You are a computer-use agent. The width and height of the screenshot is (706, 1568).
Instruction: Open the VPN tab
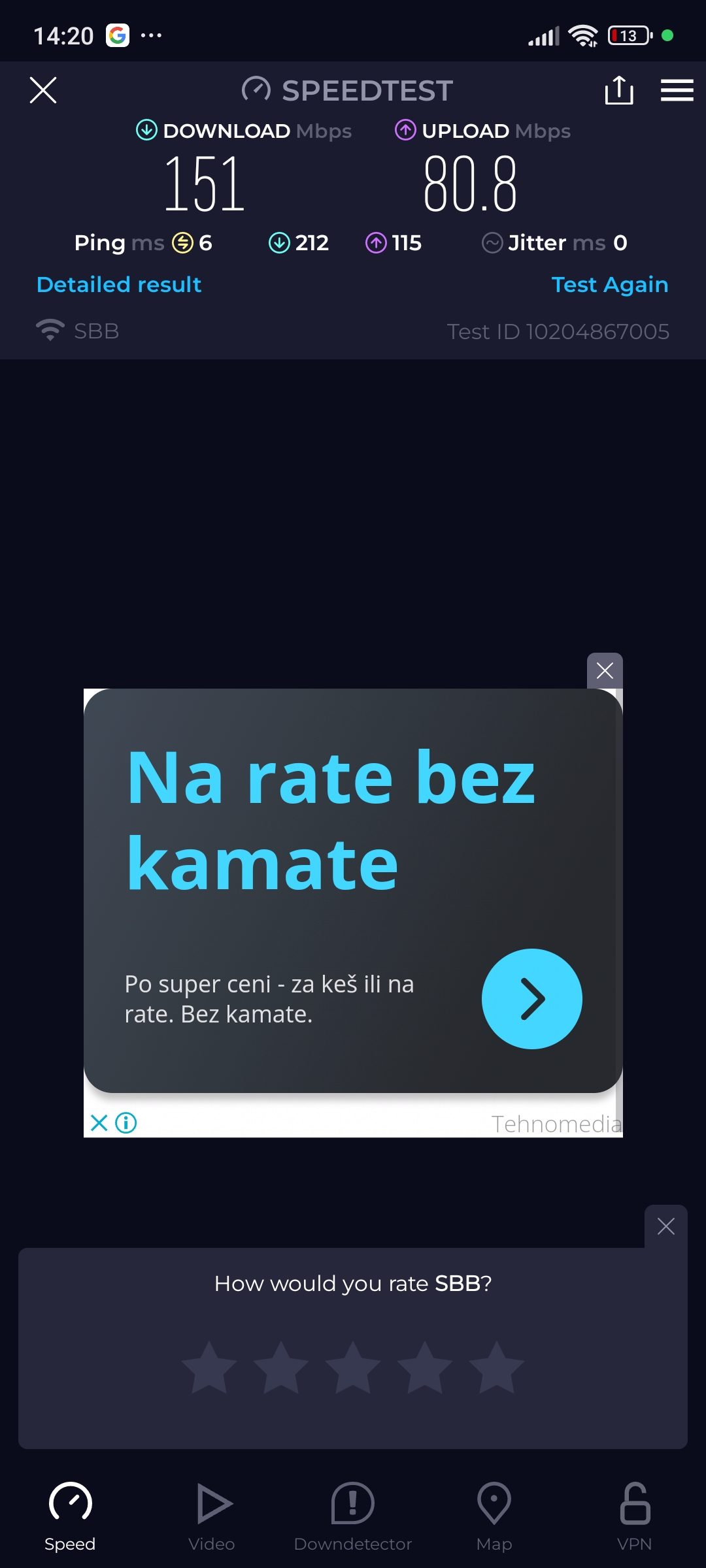tap(635, 1516)
